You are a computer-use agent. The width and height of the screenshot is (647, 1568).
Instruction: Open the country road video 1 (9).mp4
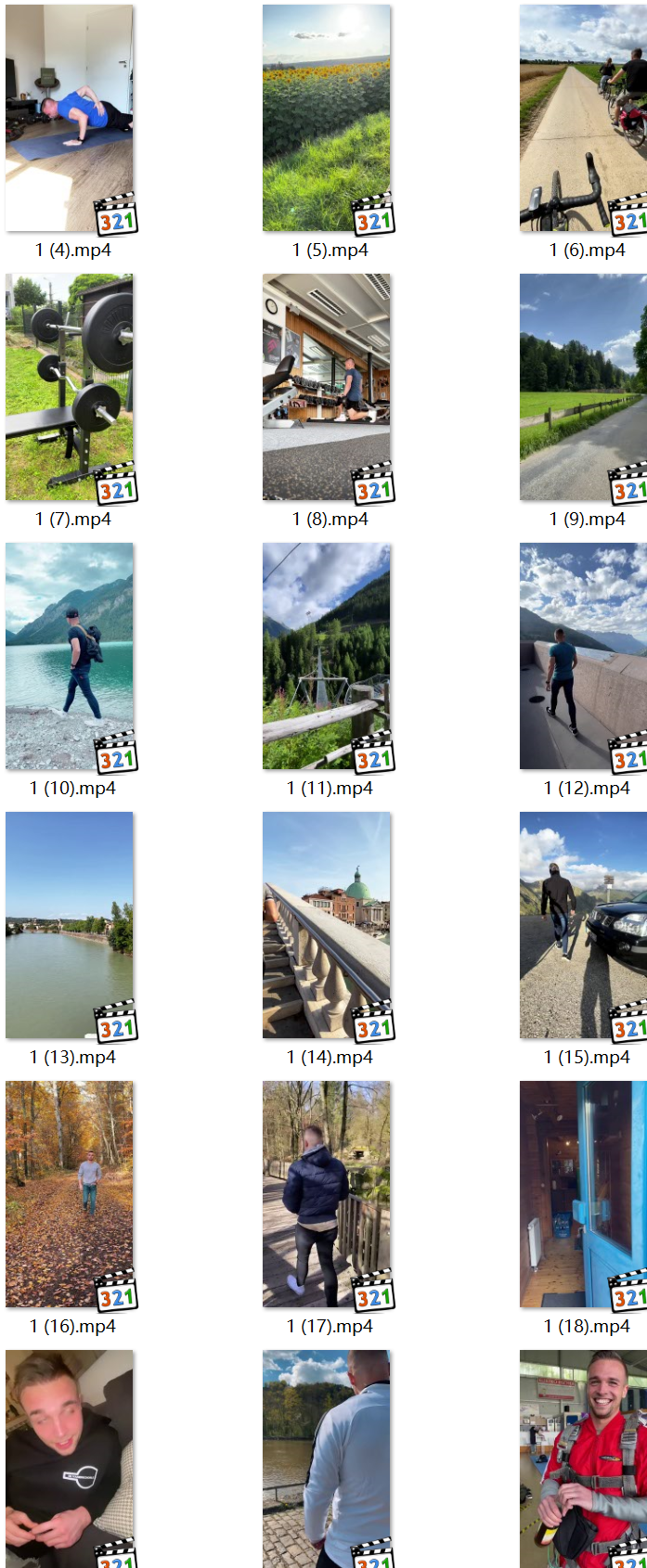tap(583, 388)
